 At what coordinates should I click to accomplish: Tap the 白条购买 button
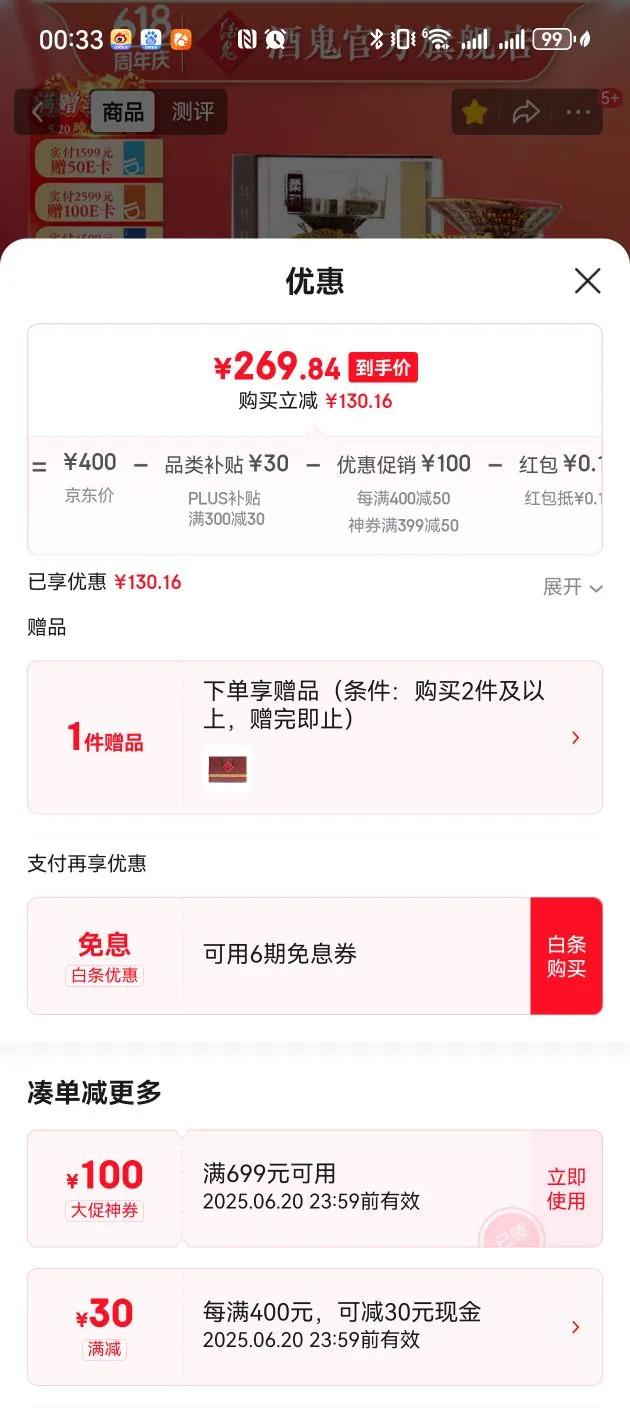coord(566,956)
